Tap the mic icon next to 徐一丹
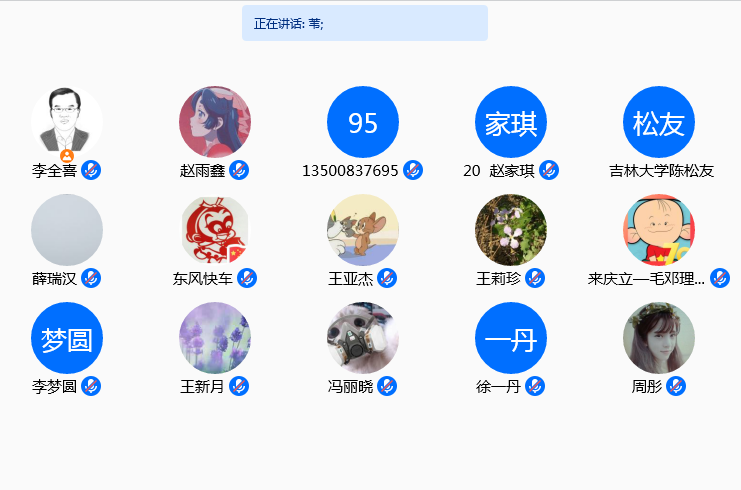 tap(535, 386)
